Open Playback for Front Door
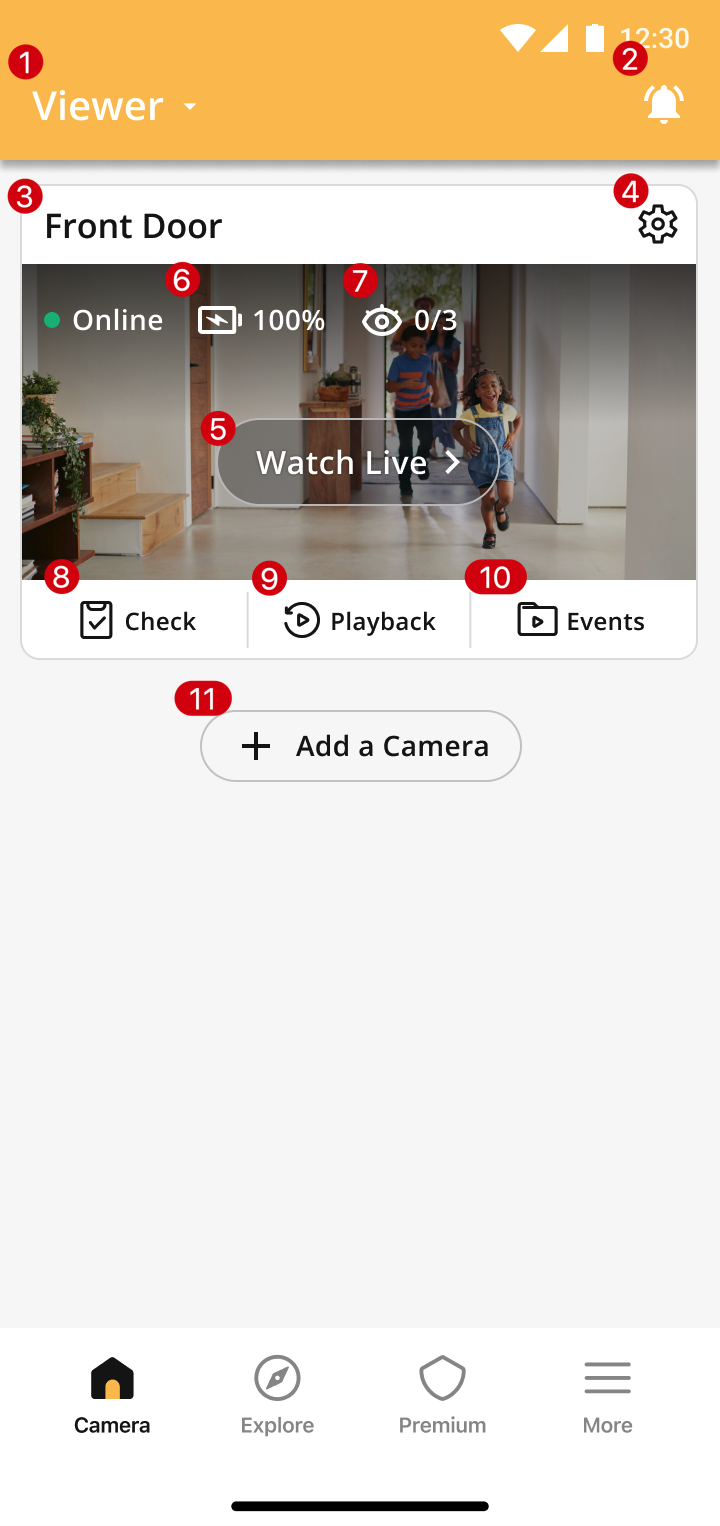 [x=360, y=621]
